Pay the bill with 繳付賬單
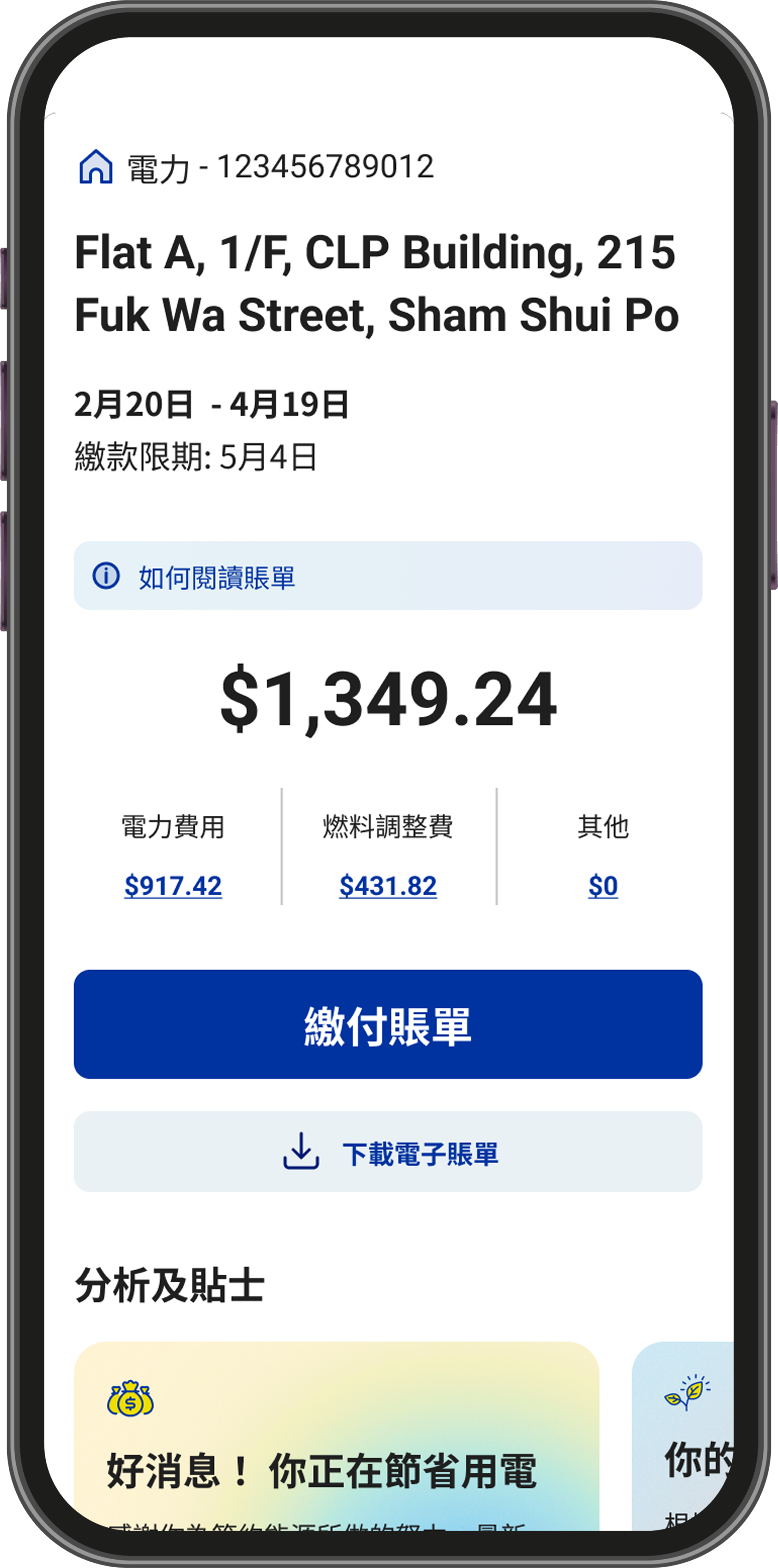This screenshot has height=1568, width=778. coord(388,1025)
